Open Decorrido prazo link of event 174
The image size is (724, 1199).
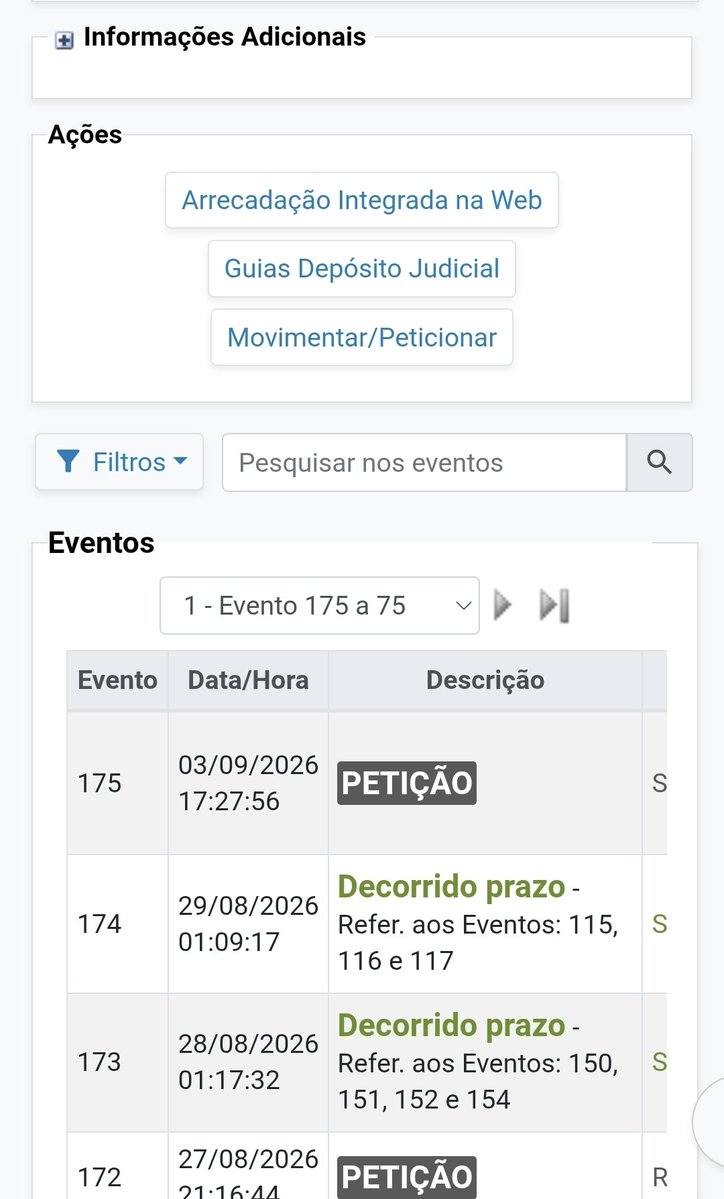pos(451,887)
